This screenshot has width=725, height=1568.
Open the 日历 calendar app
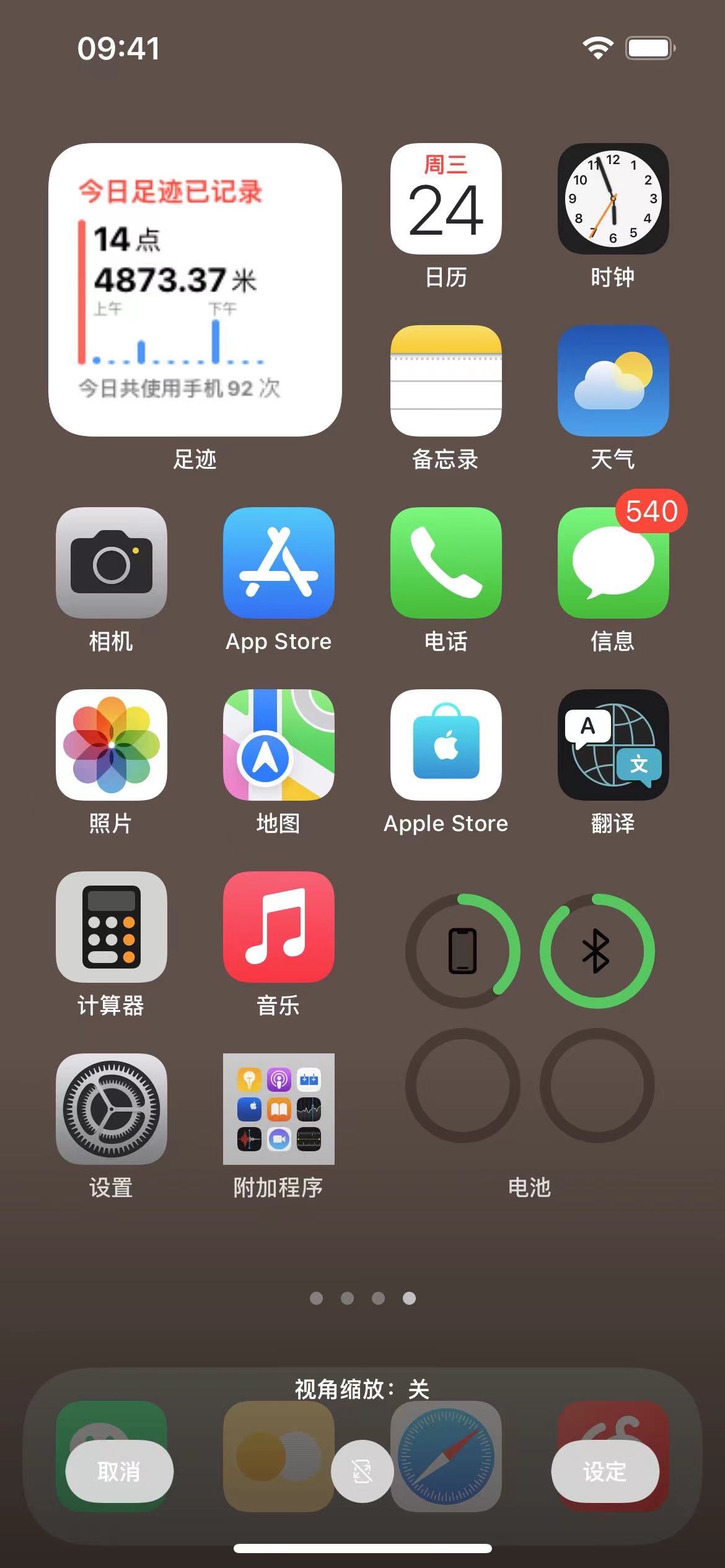coord(446,199)
